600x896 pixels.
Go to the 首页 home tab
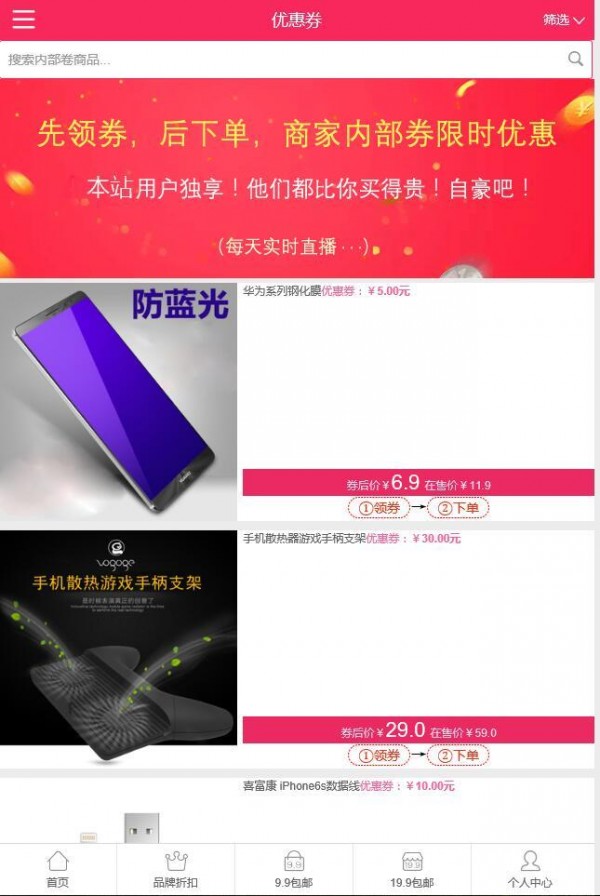click(58, 869)
